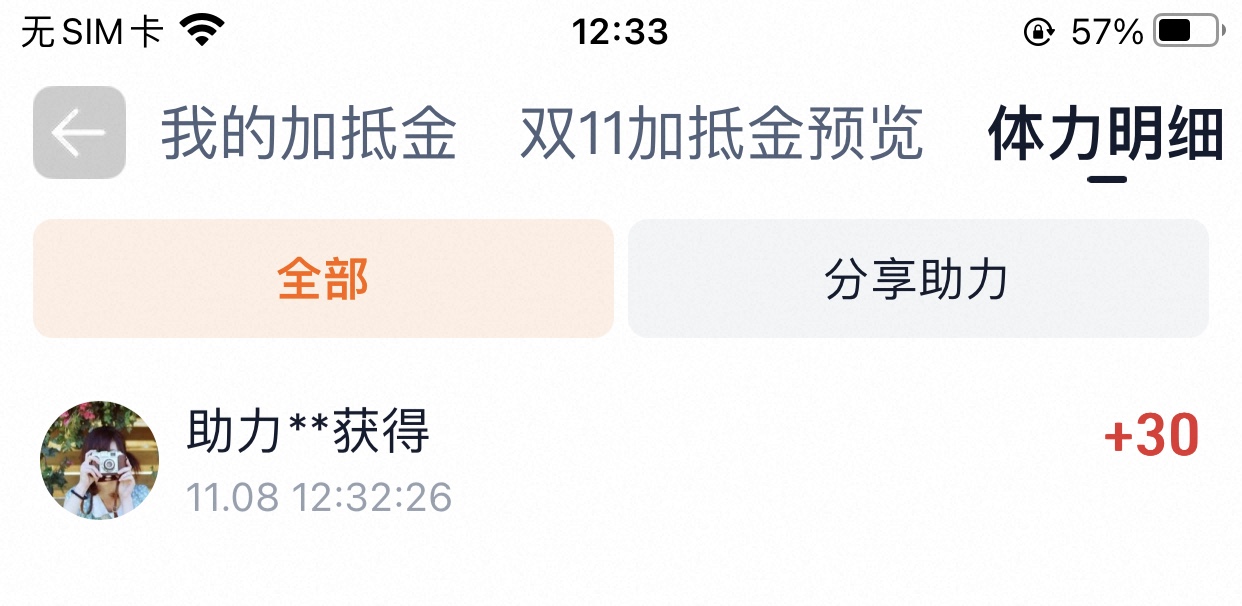The width and height of the screenshot is (1242, 606).
Task: Go back with the arrow button
Action: click(79, 133)
